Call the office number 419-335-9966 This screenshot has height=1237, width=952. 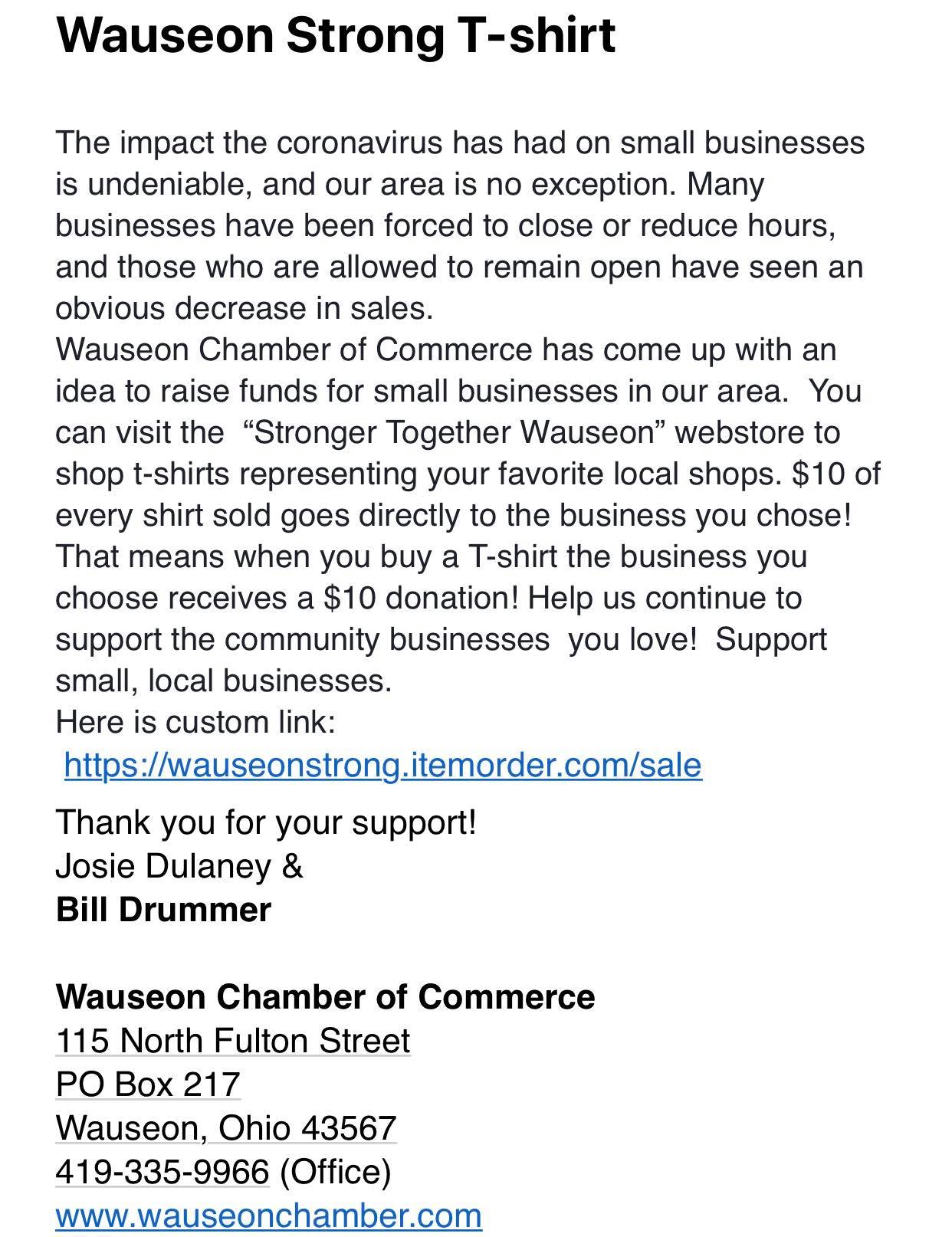[x=162, y=1172]
